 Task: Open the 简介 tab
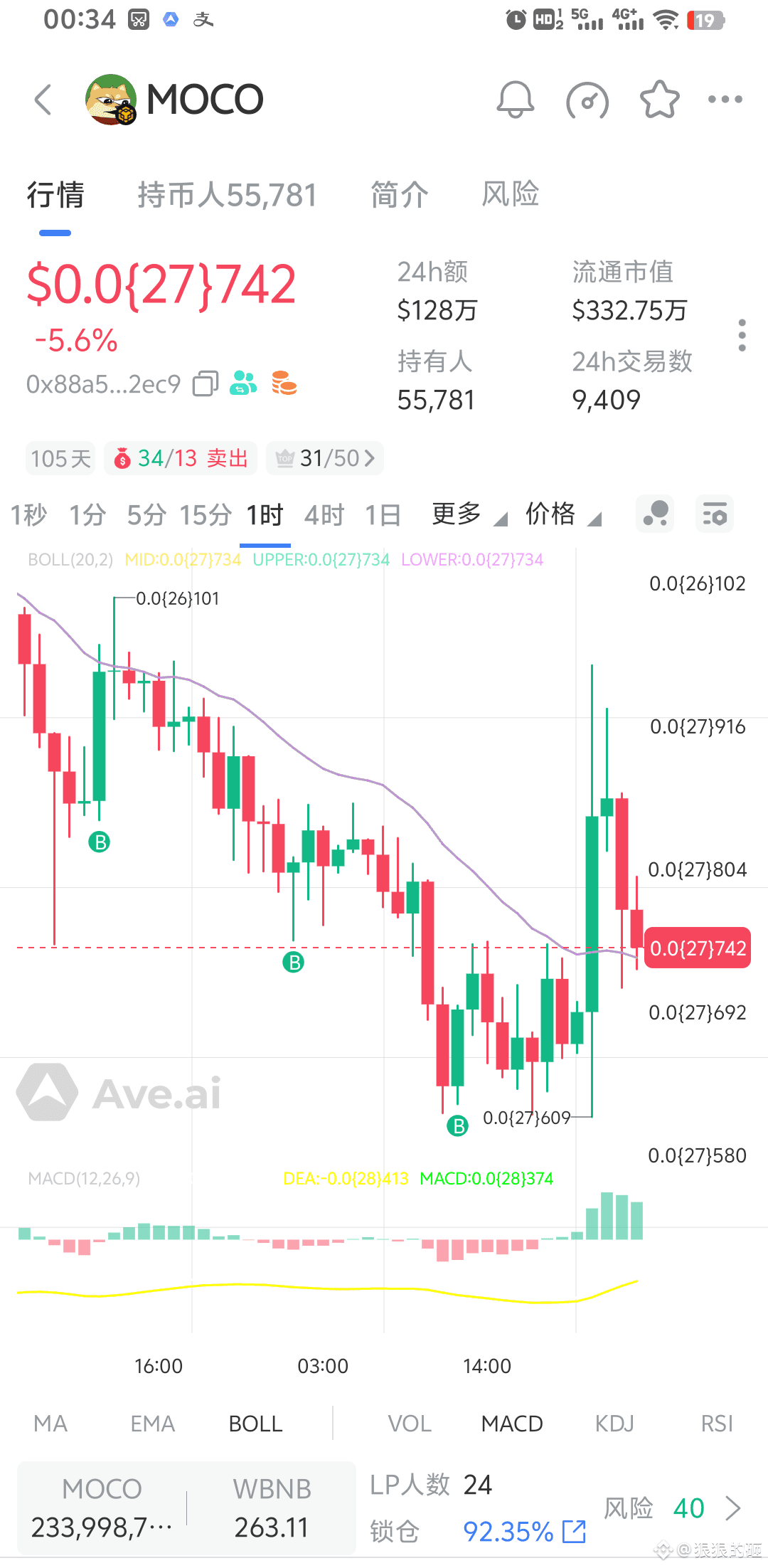coord(400,195)
